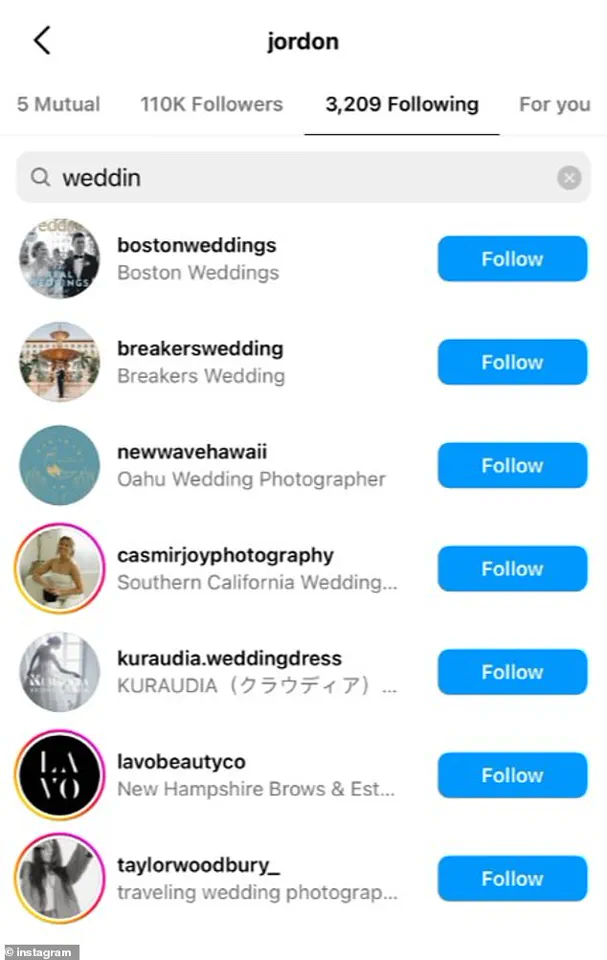Open the bostonweddings profile
The image size is (607, 960).
[x=196, y=245]
